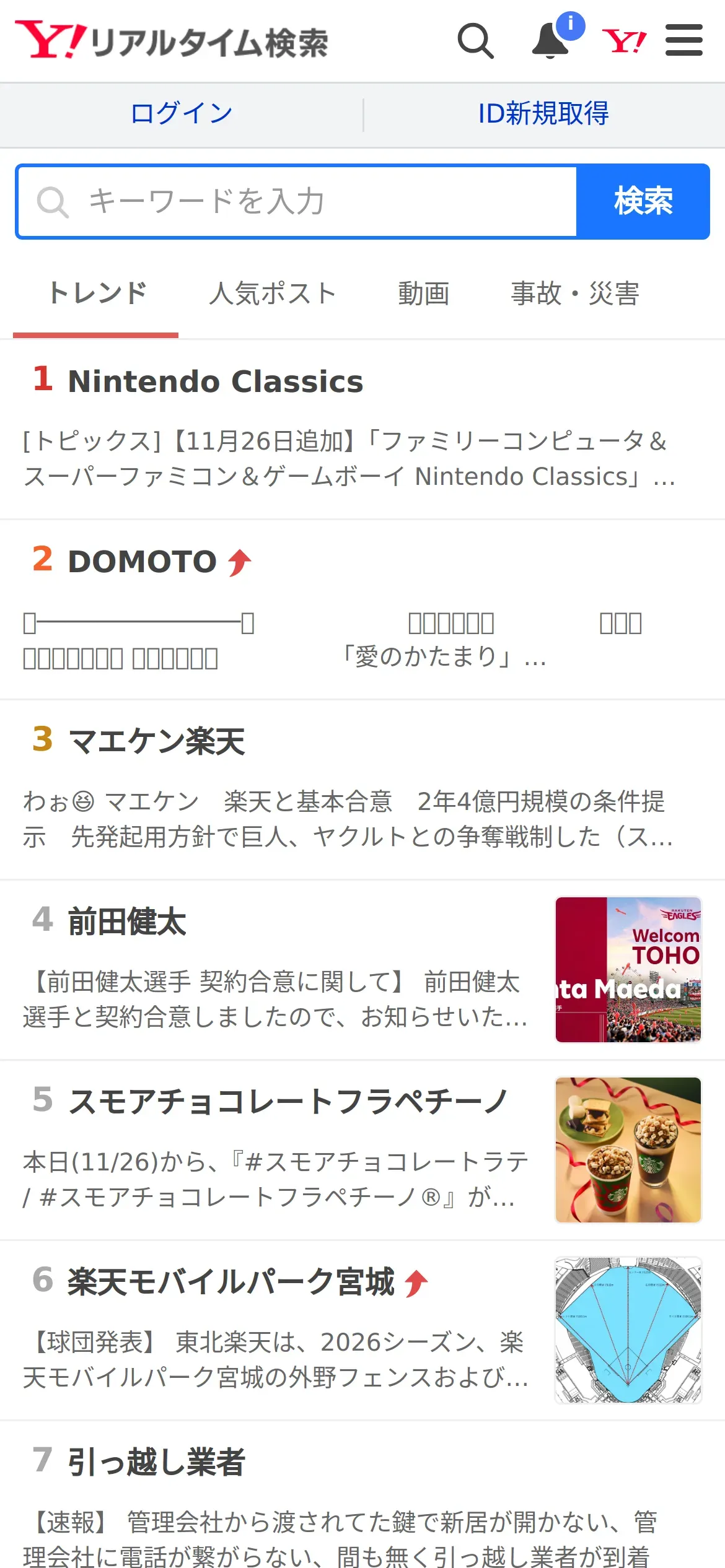Viewport: 725px width, 1568px height.
Task: Go to Yahoo! Japan home via small logo
Action: pyautogui.click(x=624, y=41)
